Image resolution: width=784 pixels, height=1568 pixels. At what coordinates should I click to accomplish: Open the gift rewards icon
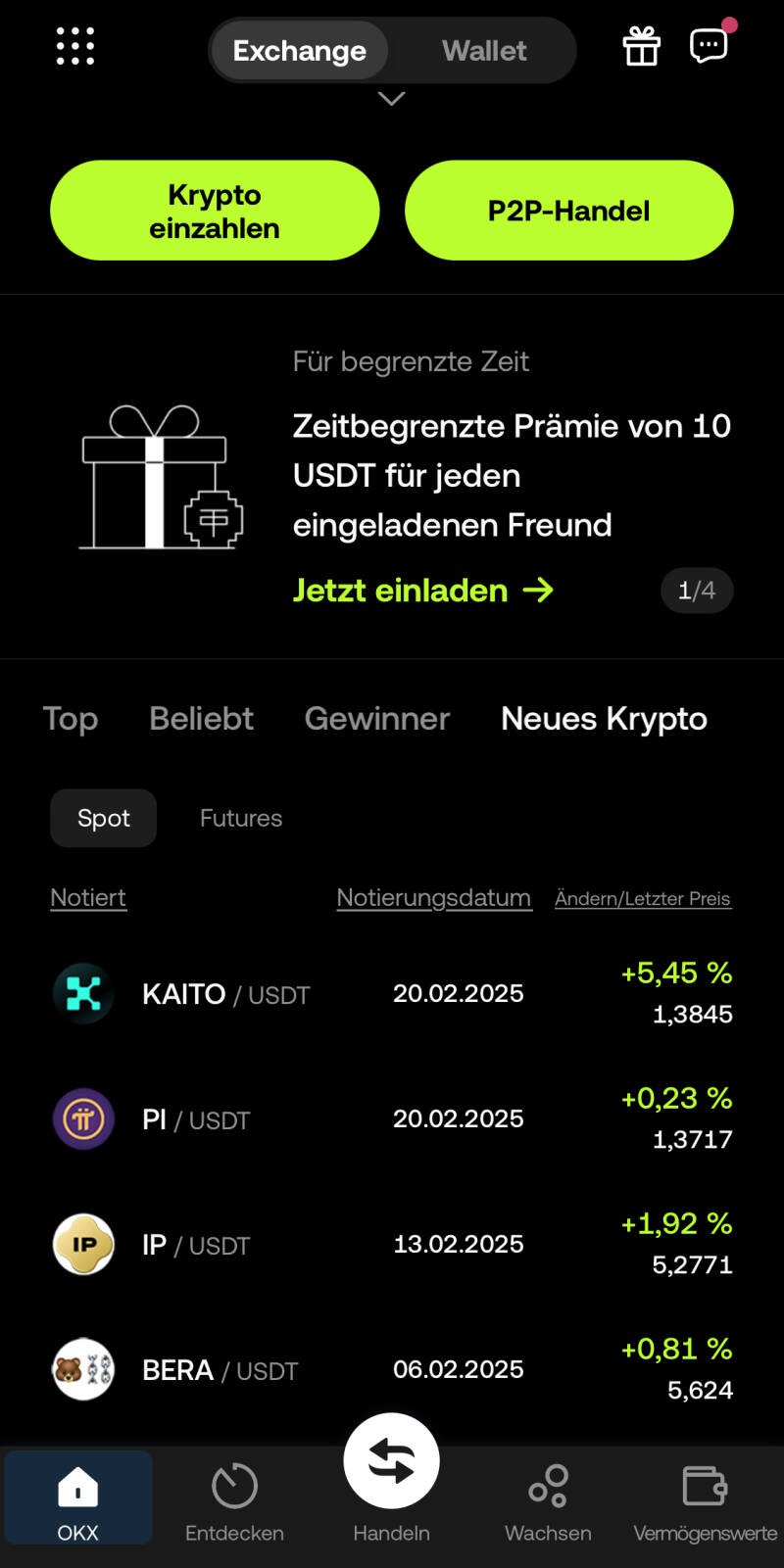point(642,46)
